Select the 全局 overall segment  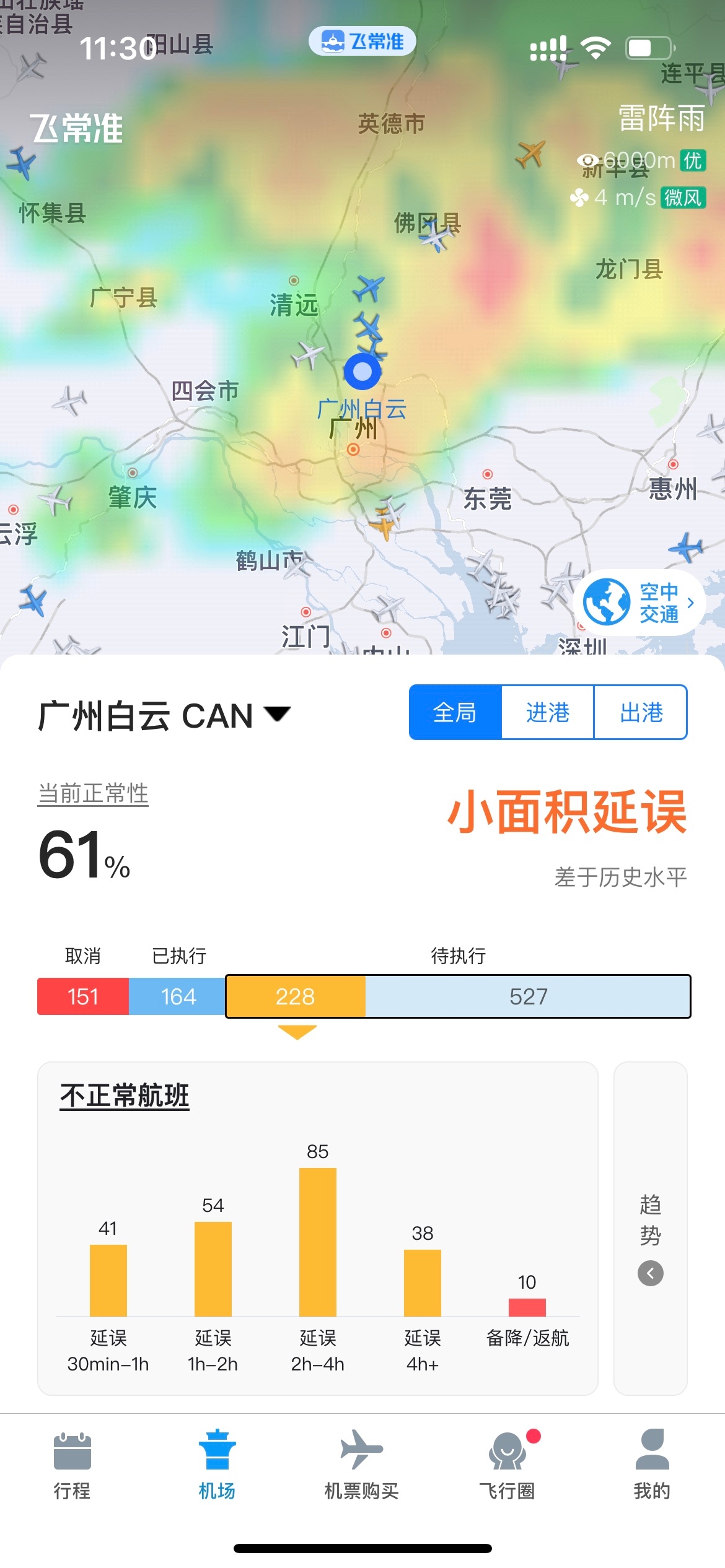(455, 712)
